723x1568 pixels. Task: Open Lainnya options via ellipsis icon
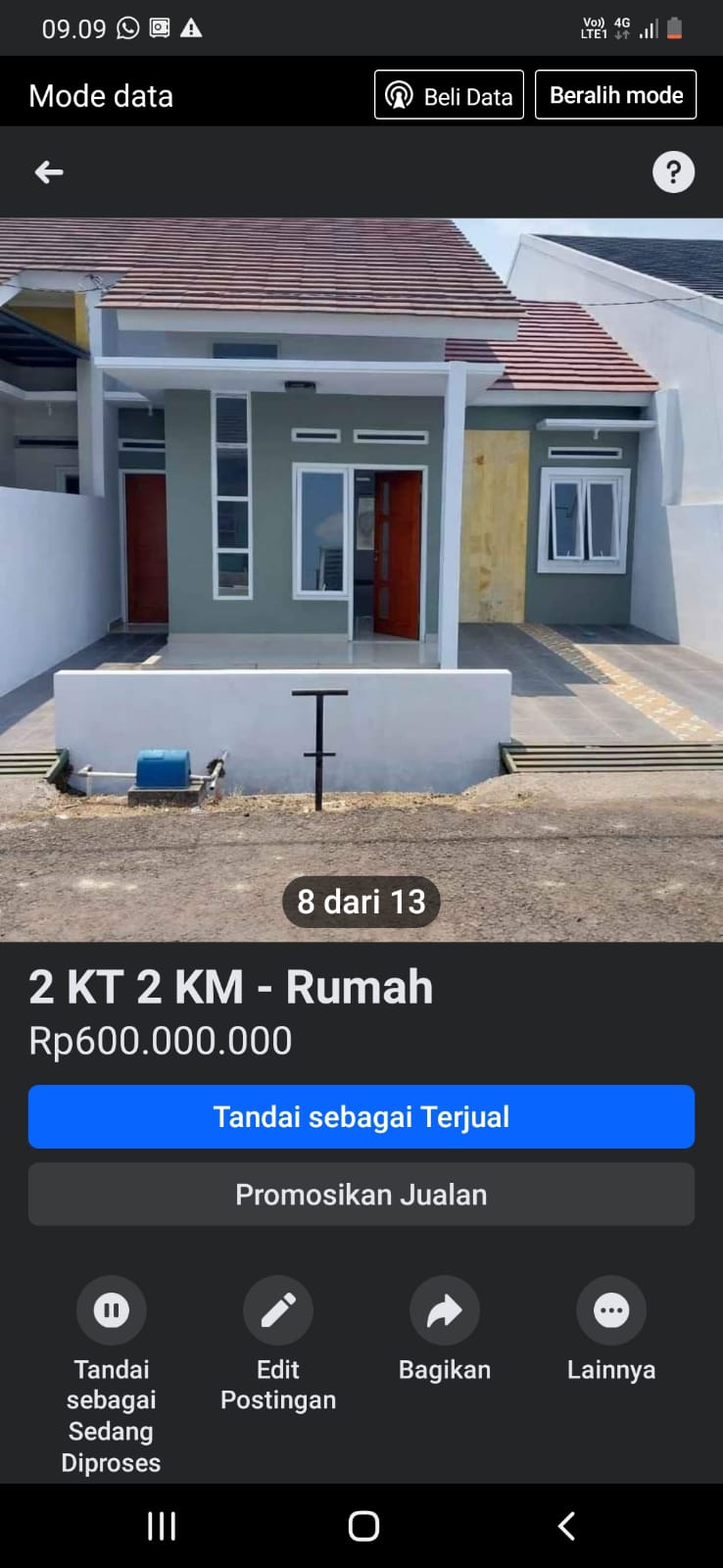(x=610, y=1310)
